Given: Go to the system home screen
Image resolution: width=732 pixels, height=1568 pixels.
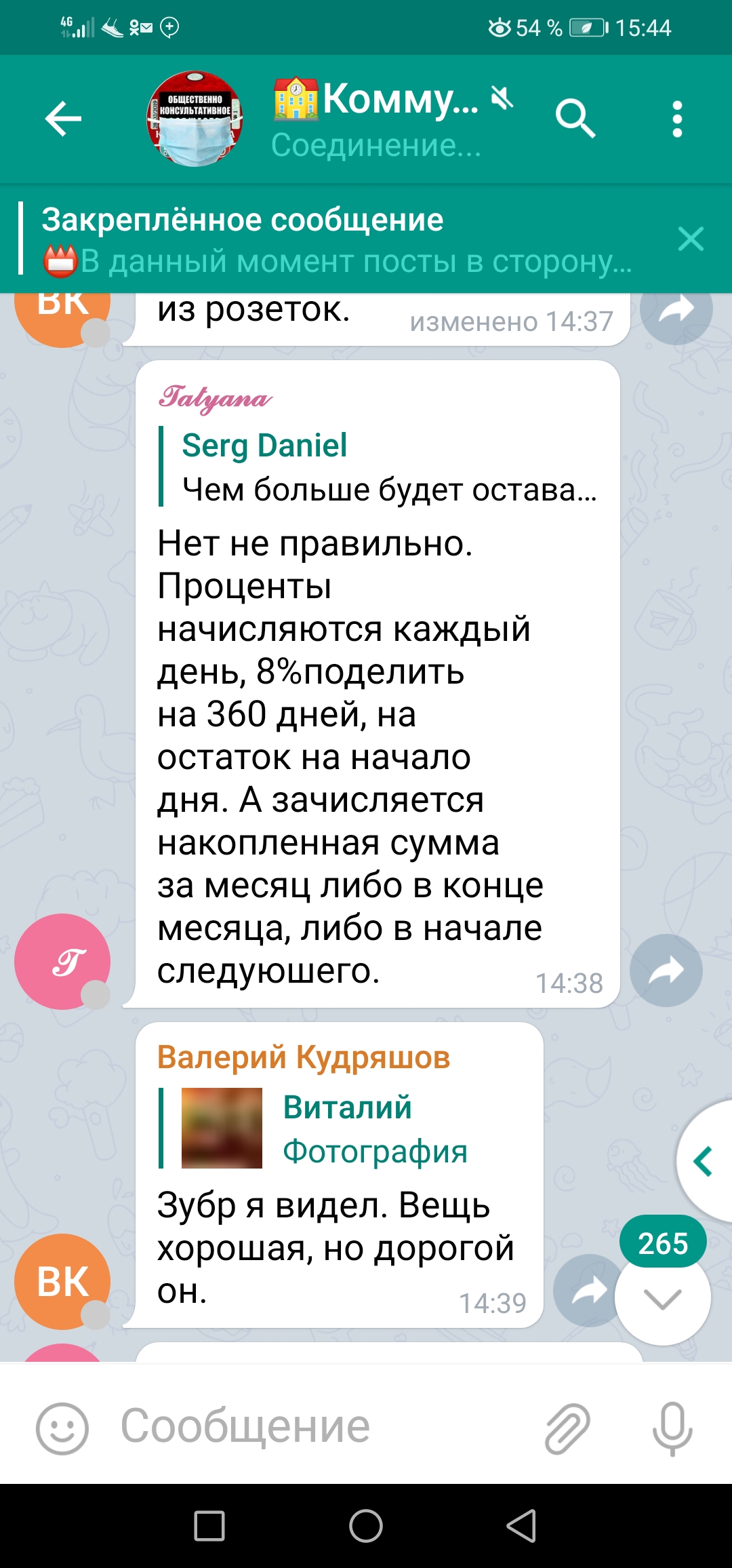Looking at the screenshot, I should tap(366, 1526).
